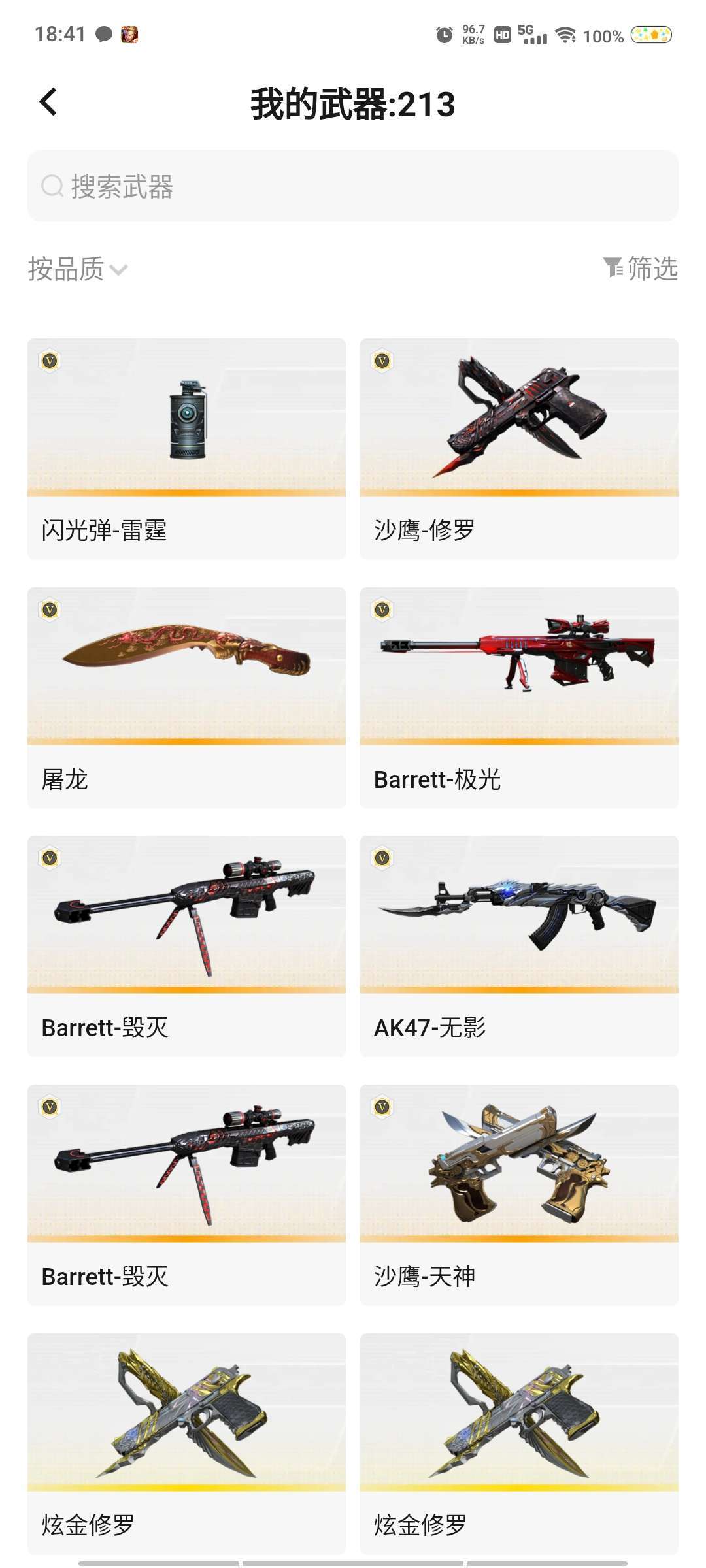Open the 筛选 filter options
Viewport: 706px width, 1568px height.
click(641, 269)
